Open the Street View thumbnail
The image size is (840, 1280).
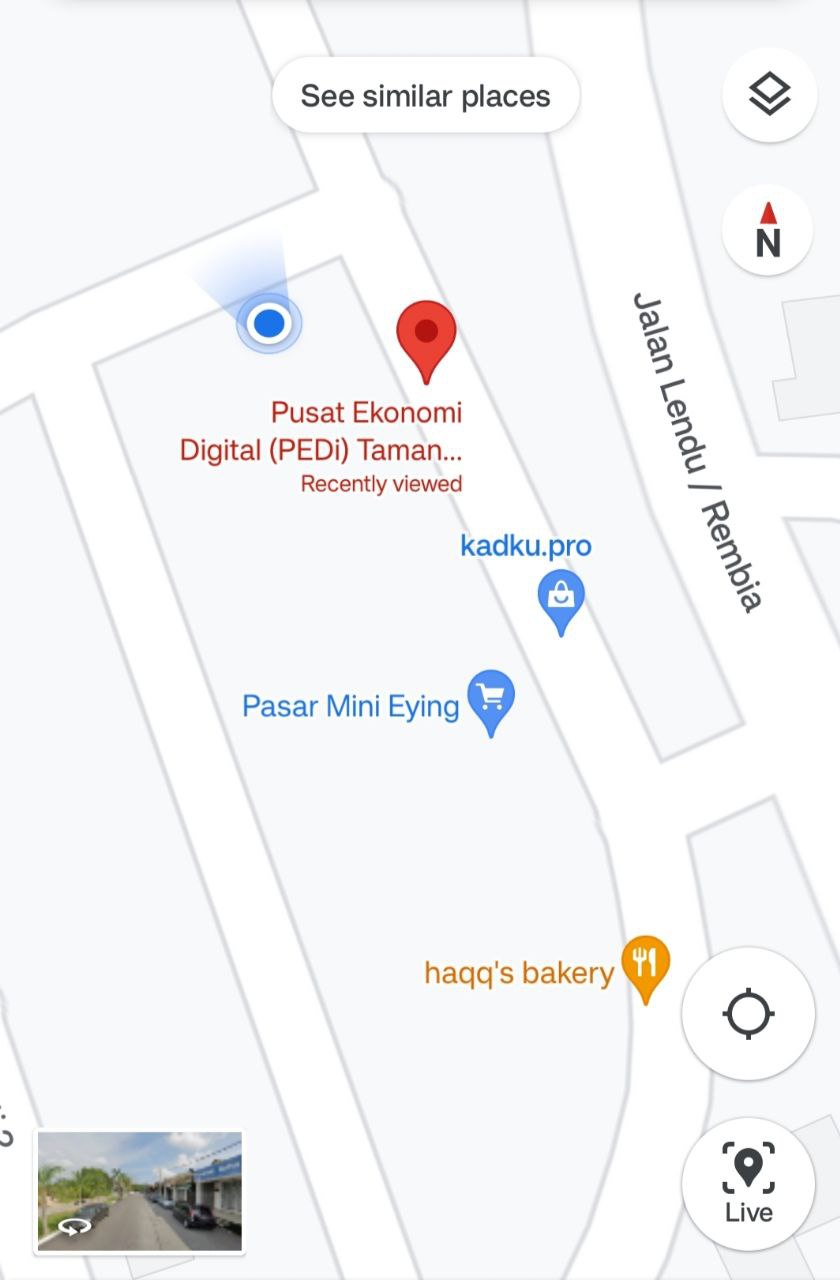click(140, 1192)
